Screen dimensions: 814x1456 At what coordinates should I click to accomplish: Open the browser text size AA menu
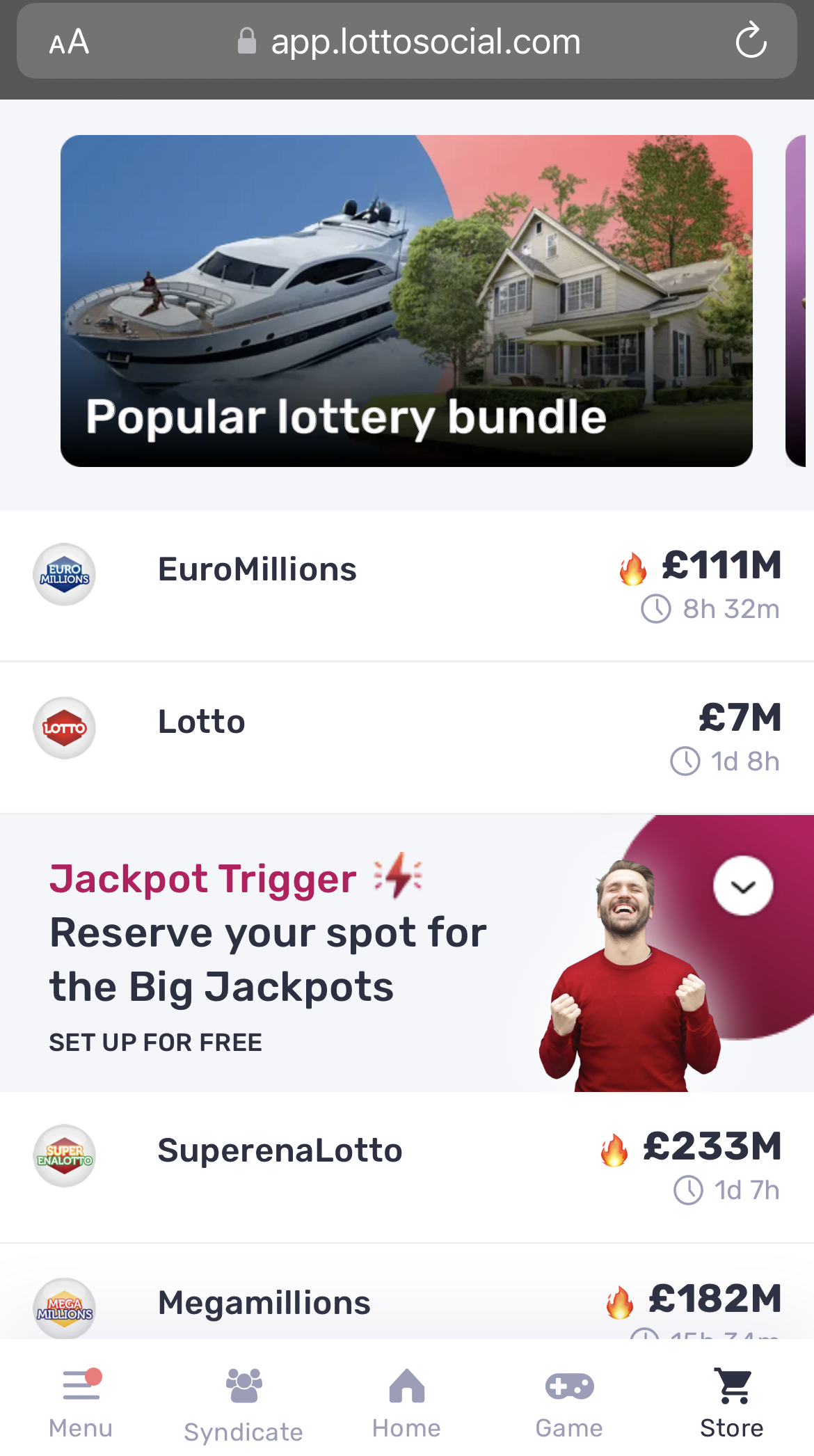69,42
